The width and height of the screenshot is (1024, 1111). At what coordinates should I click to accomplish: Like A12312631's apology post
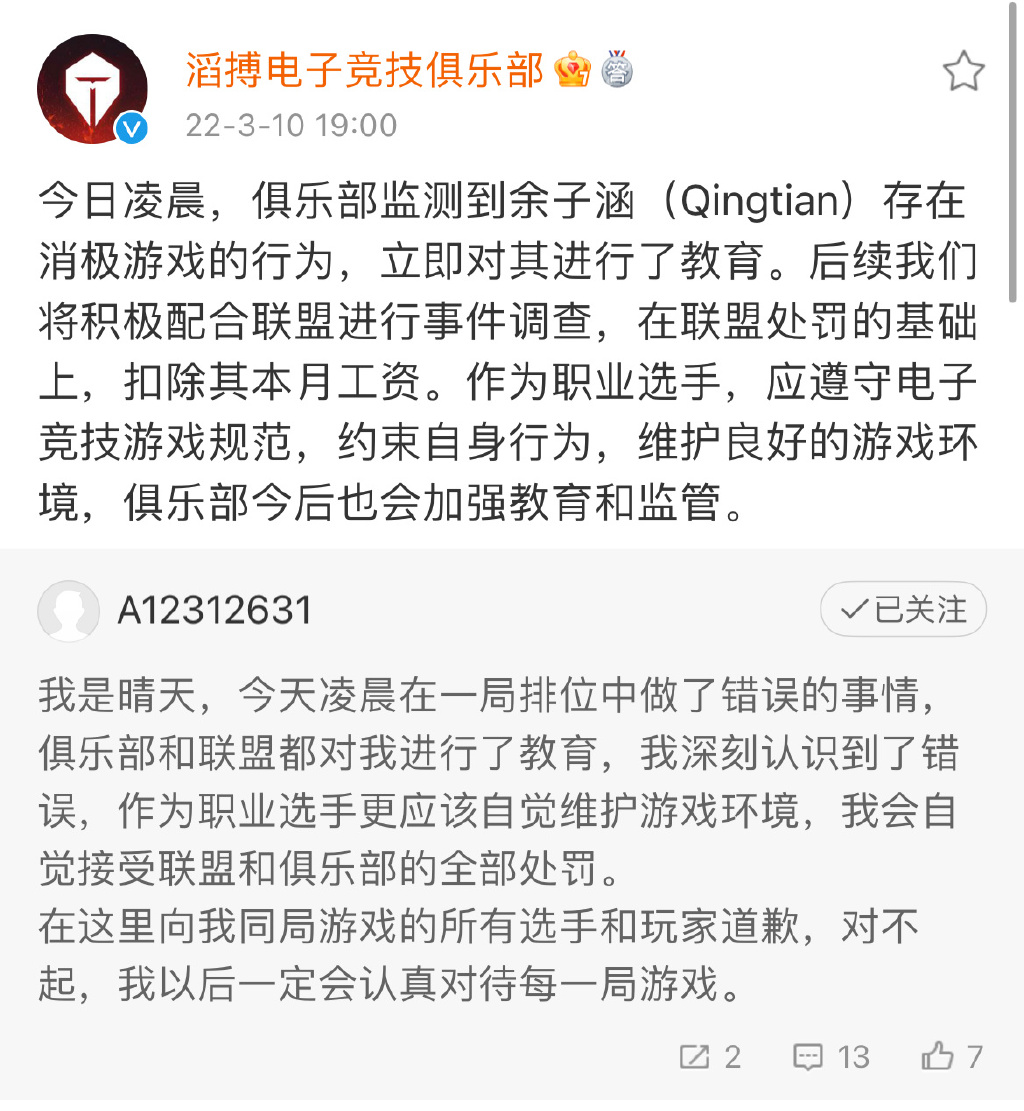pos(951,1056)
